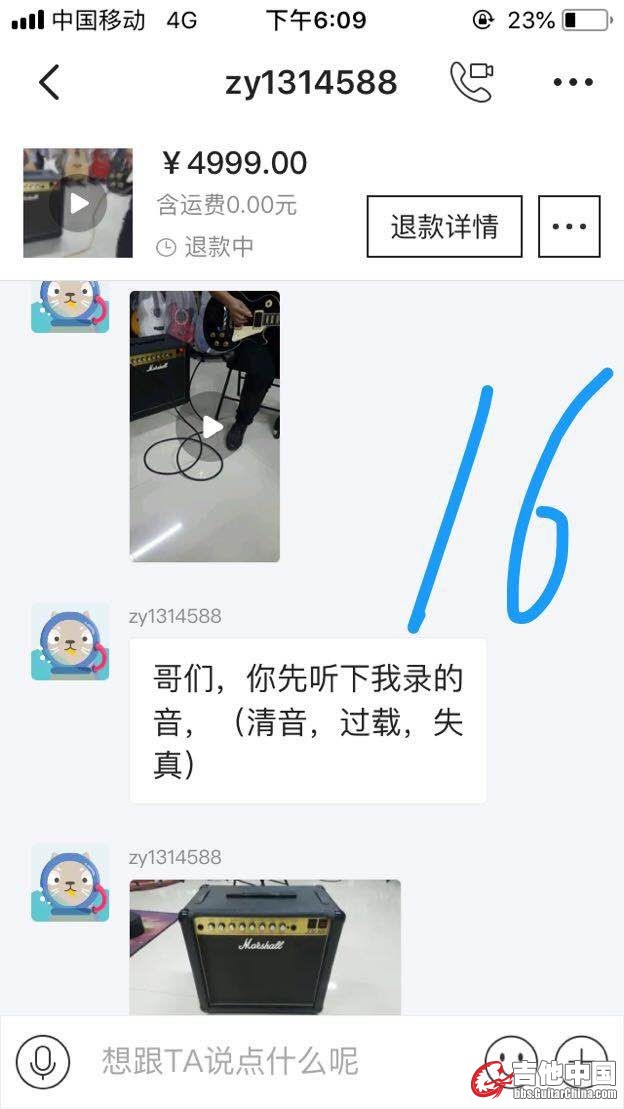
Task: View 退款详情 refund details
Action: point(444,227)
